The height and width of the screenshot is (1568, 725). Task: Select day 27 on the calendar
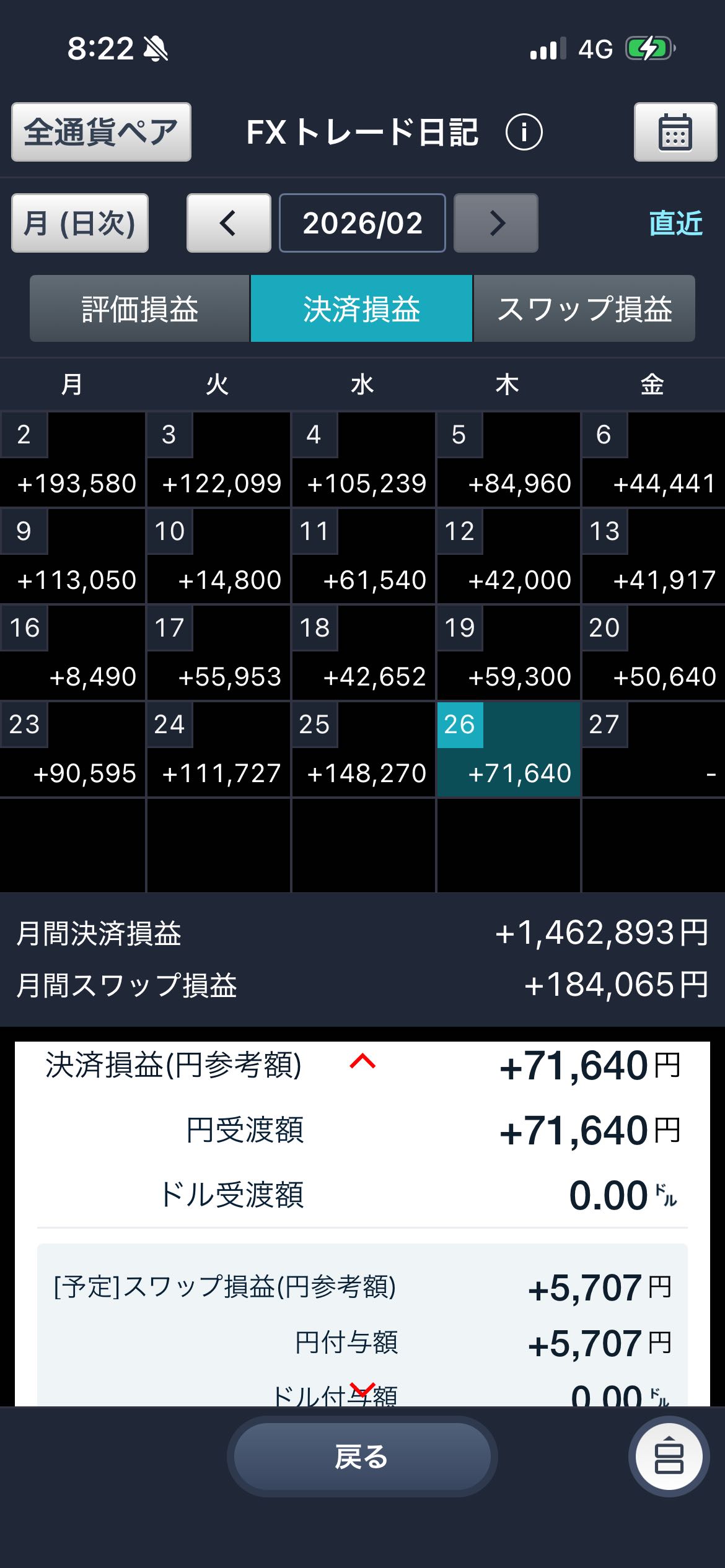tap(652, 749)
